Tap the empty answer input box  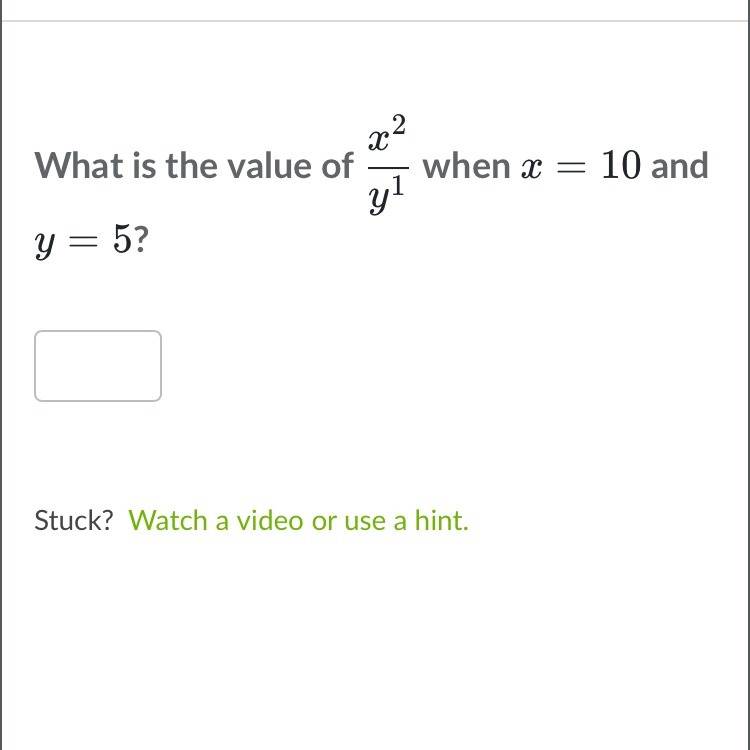[x=98, y=366]
